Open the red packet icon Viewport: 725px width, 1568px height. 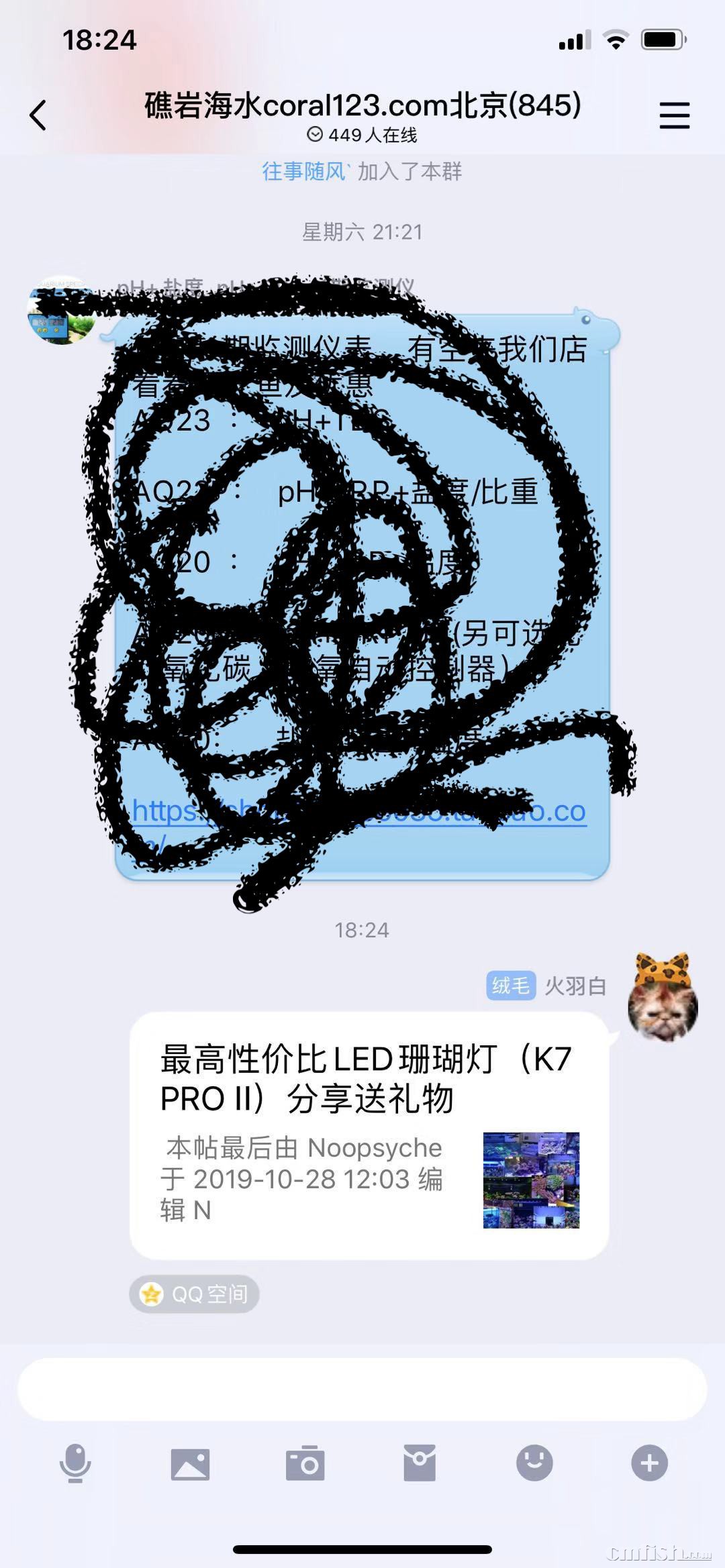(x=420, y=1463)
